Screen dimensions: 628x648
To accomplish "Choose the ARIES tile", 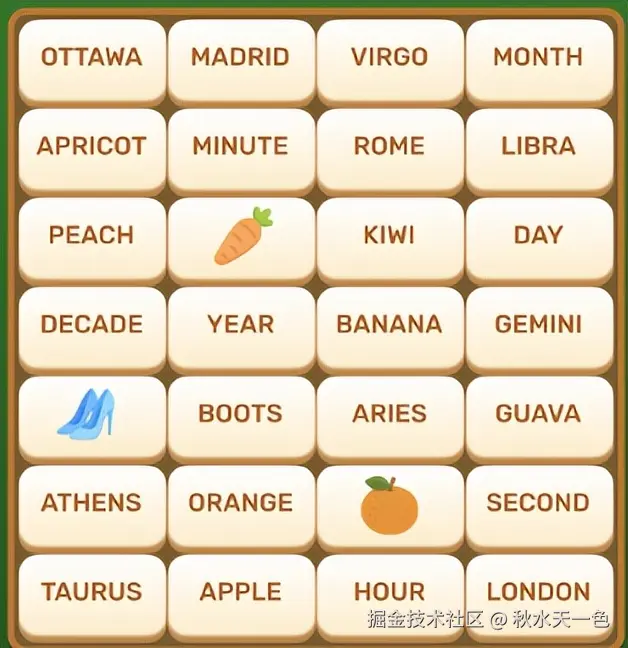I will (389, 414).
